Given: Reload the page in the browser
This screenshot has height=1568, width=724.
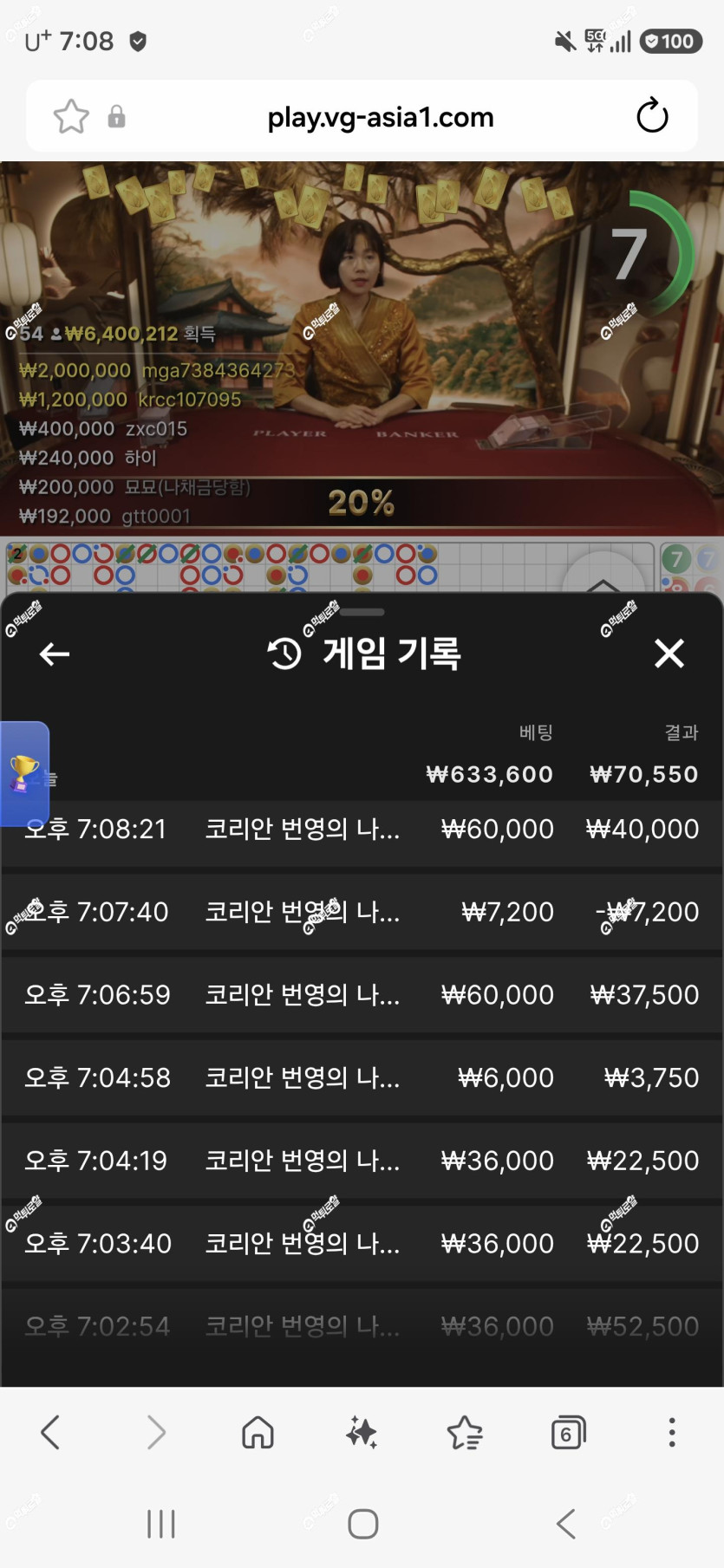Looking at the screenshot, I should pos(652,116).
